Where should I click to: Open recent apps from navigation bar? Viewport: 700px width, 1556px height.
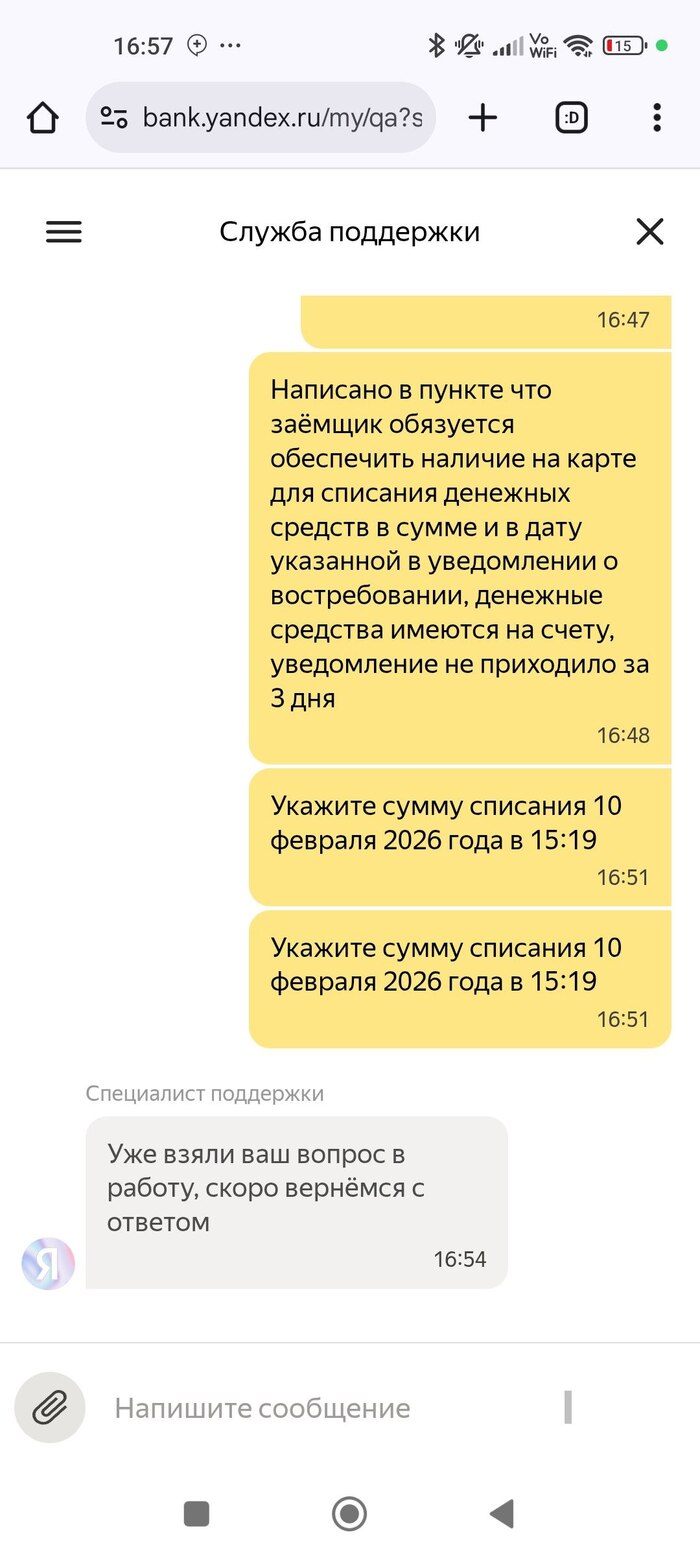click(x=197, y=1513)
